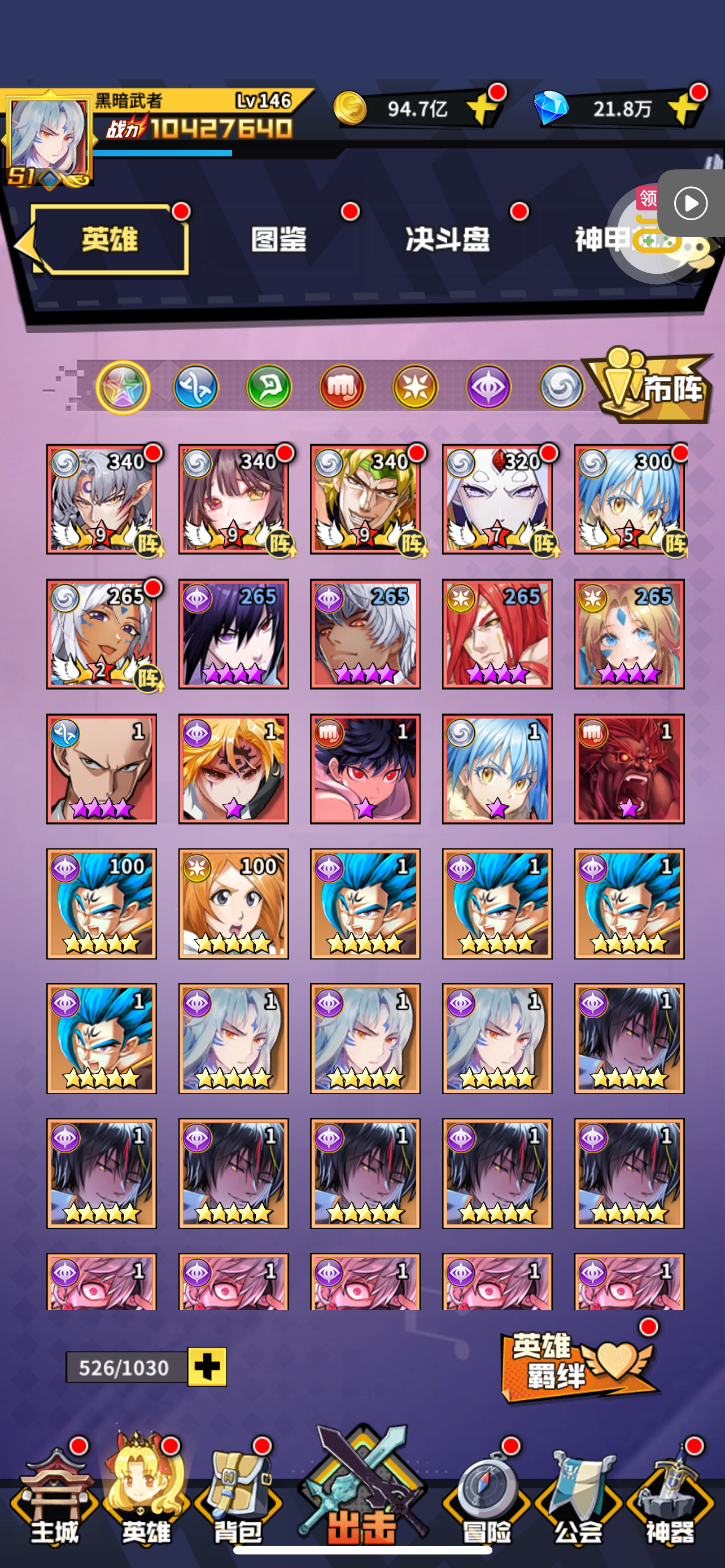Add more diamonds with plus icon
The width and height of the screenshot is (725, 1568).
tap(685, 108)
